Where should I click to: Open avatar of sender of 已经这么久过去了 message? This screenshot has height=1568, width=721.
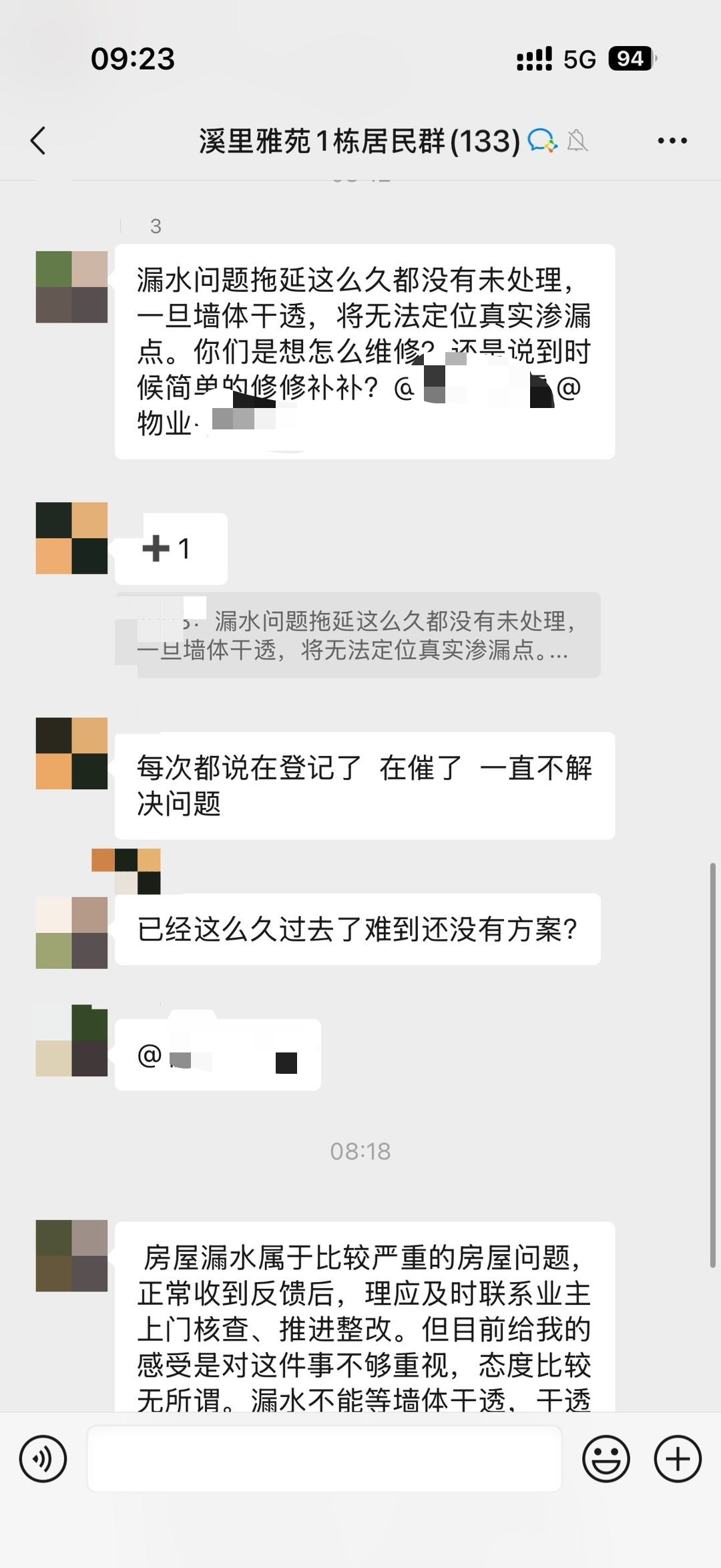pyautogui.click(x=71, y=932)
